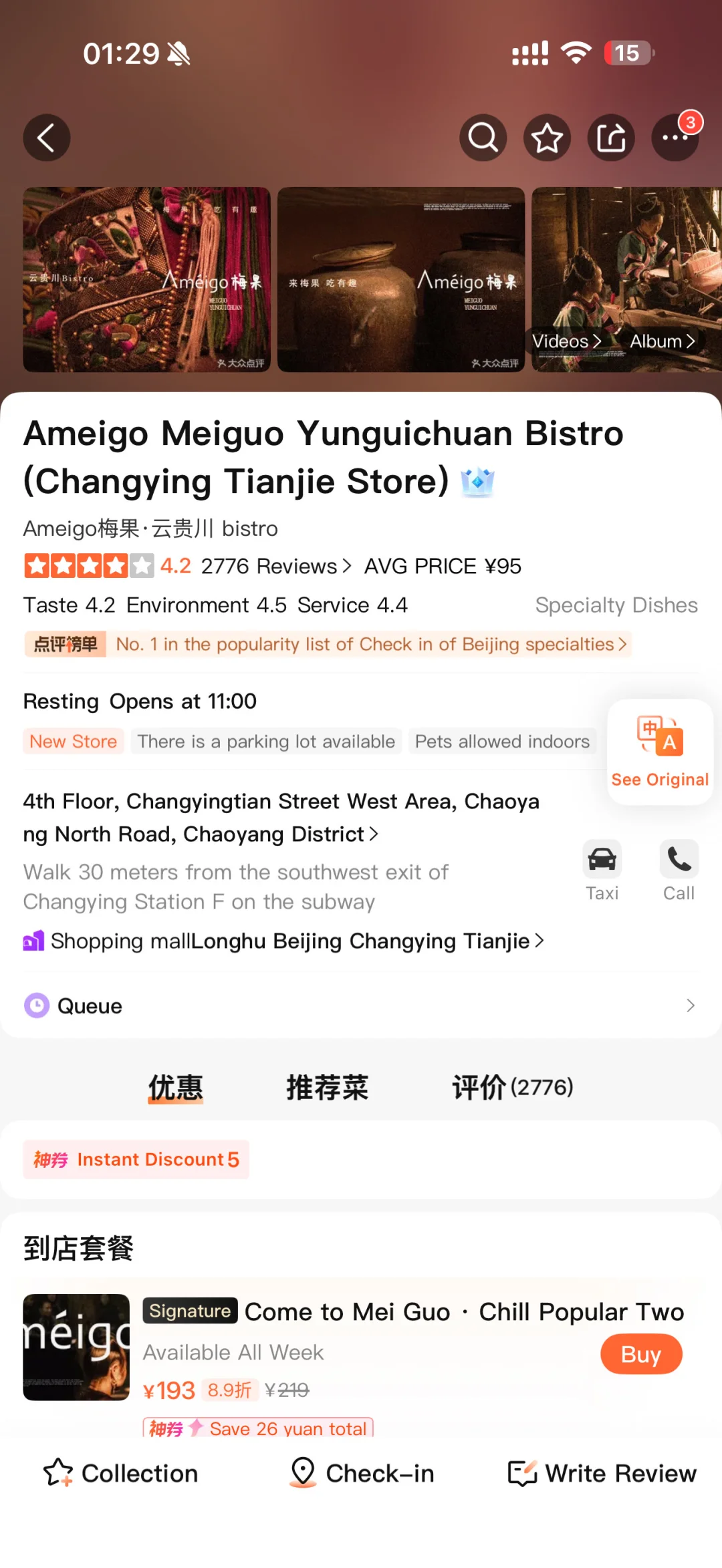The width and height of the screenshot is (722, 1568).
Task: Expand the shop address details chevron
Action: tap(372, 834)
